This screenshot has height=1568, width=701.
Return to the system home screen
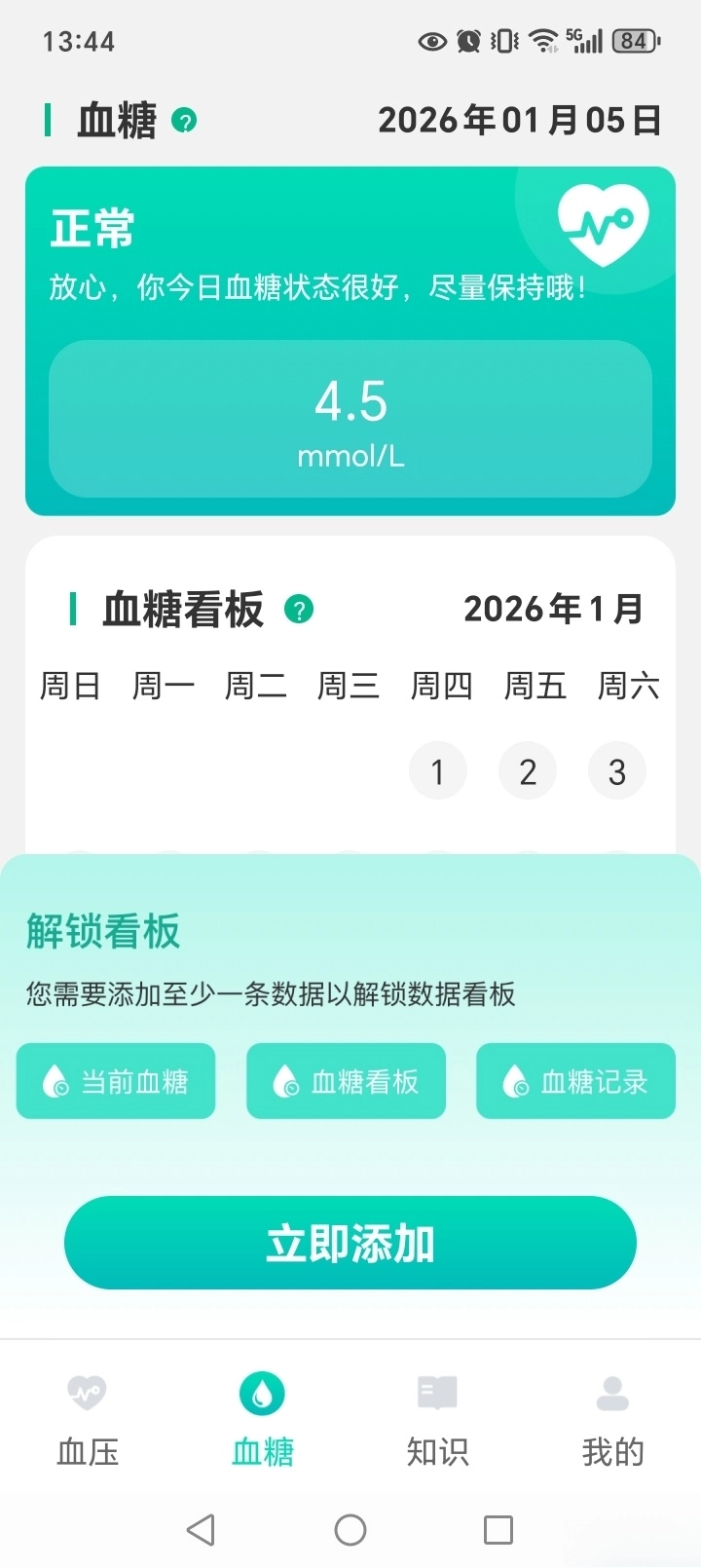[350, 1530]
